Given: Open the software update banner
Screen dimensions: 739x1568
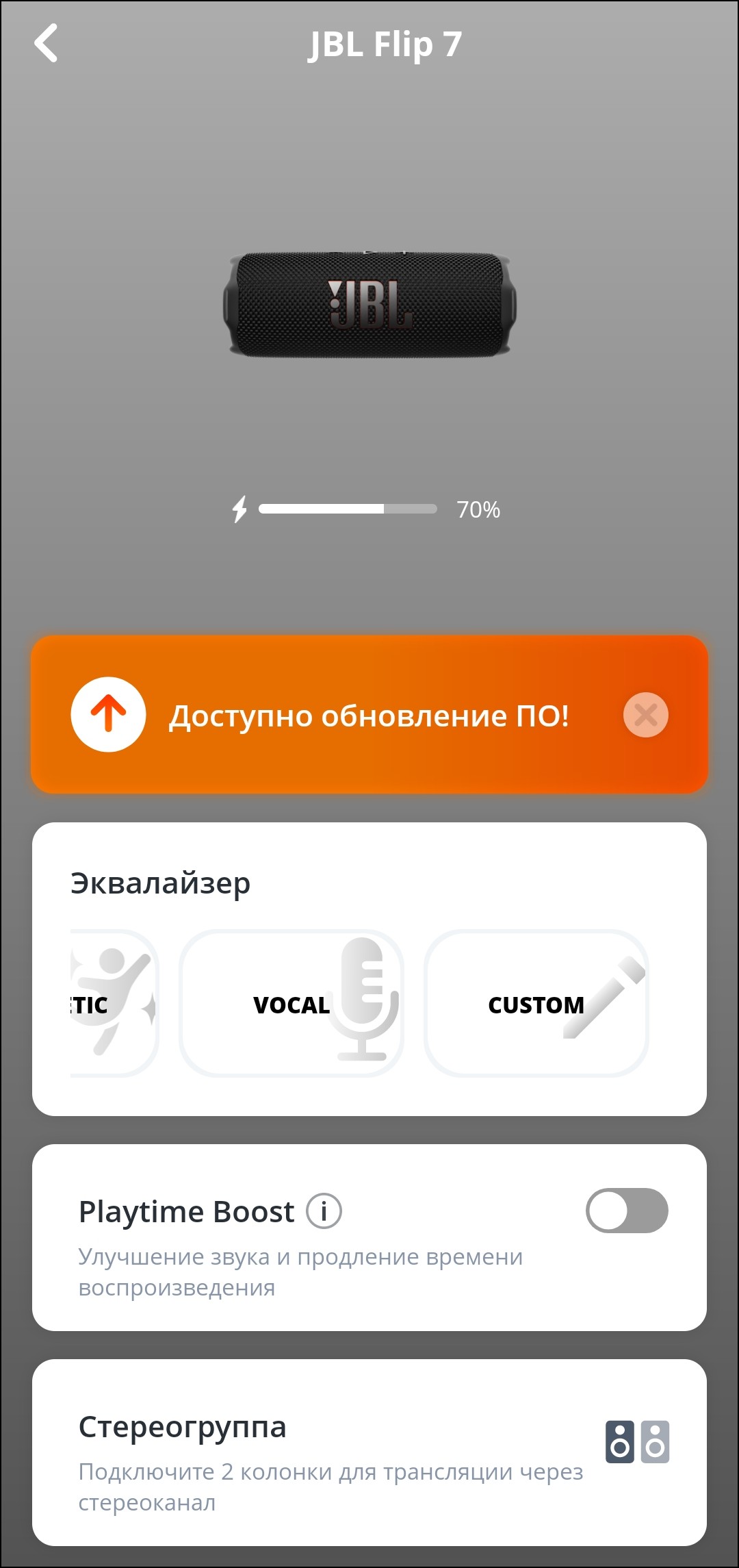Looking at the screenshot, I should 356,716.
